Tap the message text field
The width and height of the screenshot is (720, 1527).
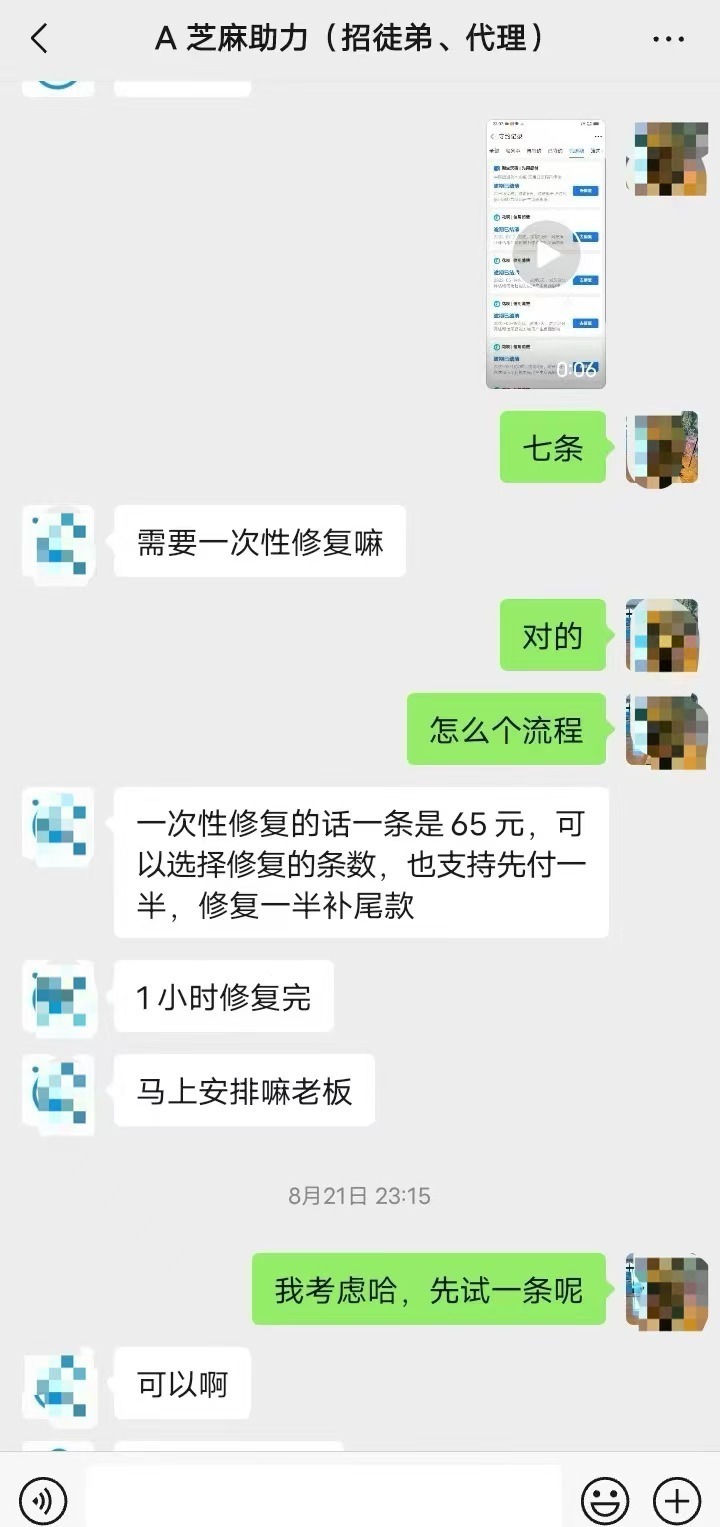[323, 1498]
